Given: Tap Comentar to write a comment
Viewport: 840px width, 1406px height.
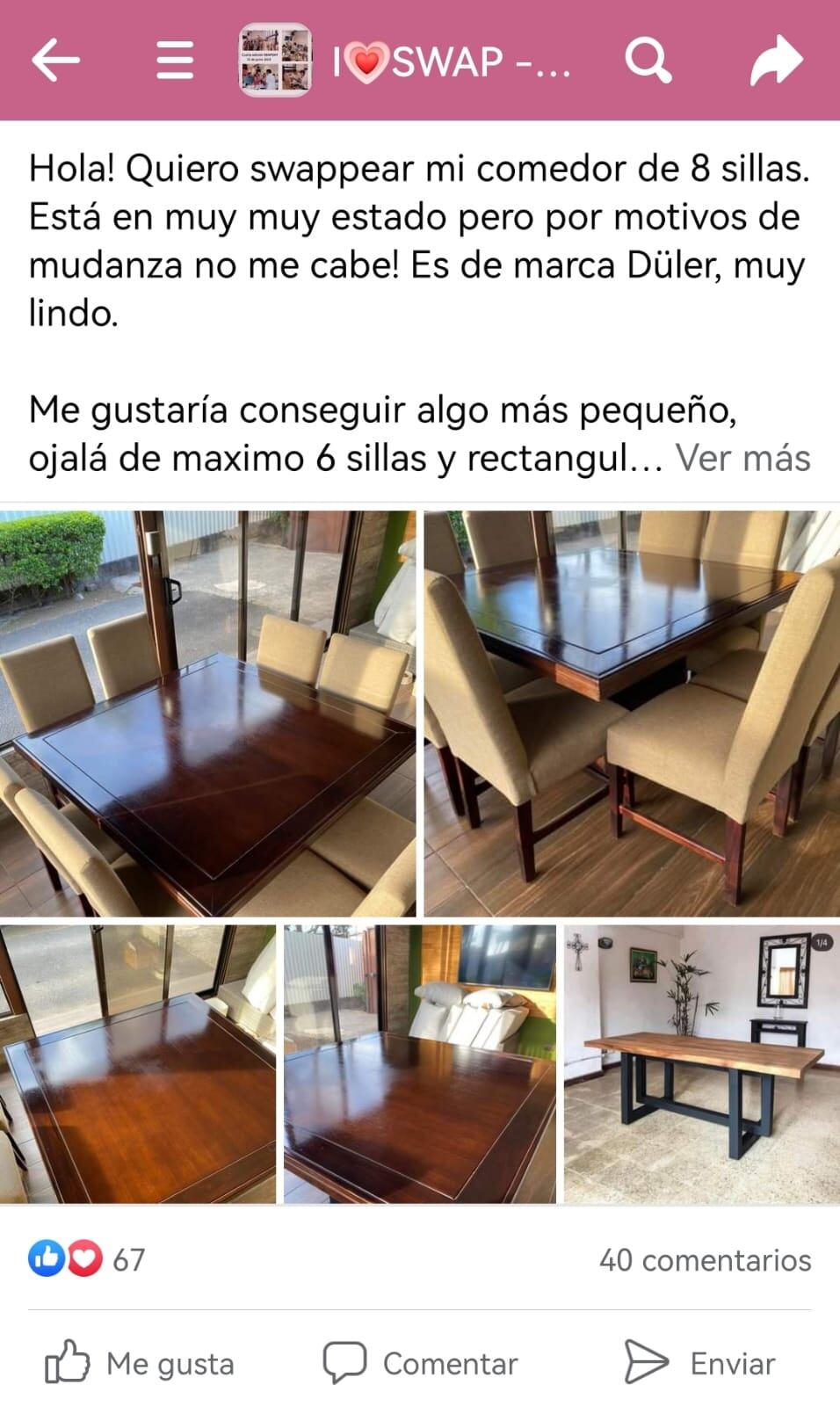Looking at the screenshot, I should pos(420,1363).
